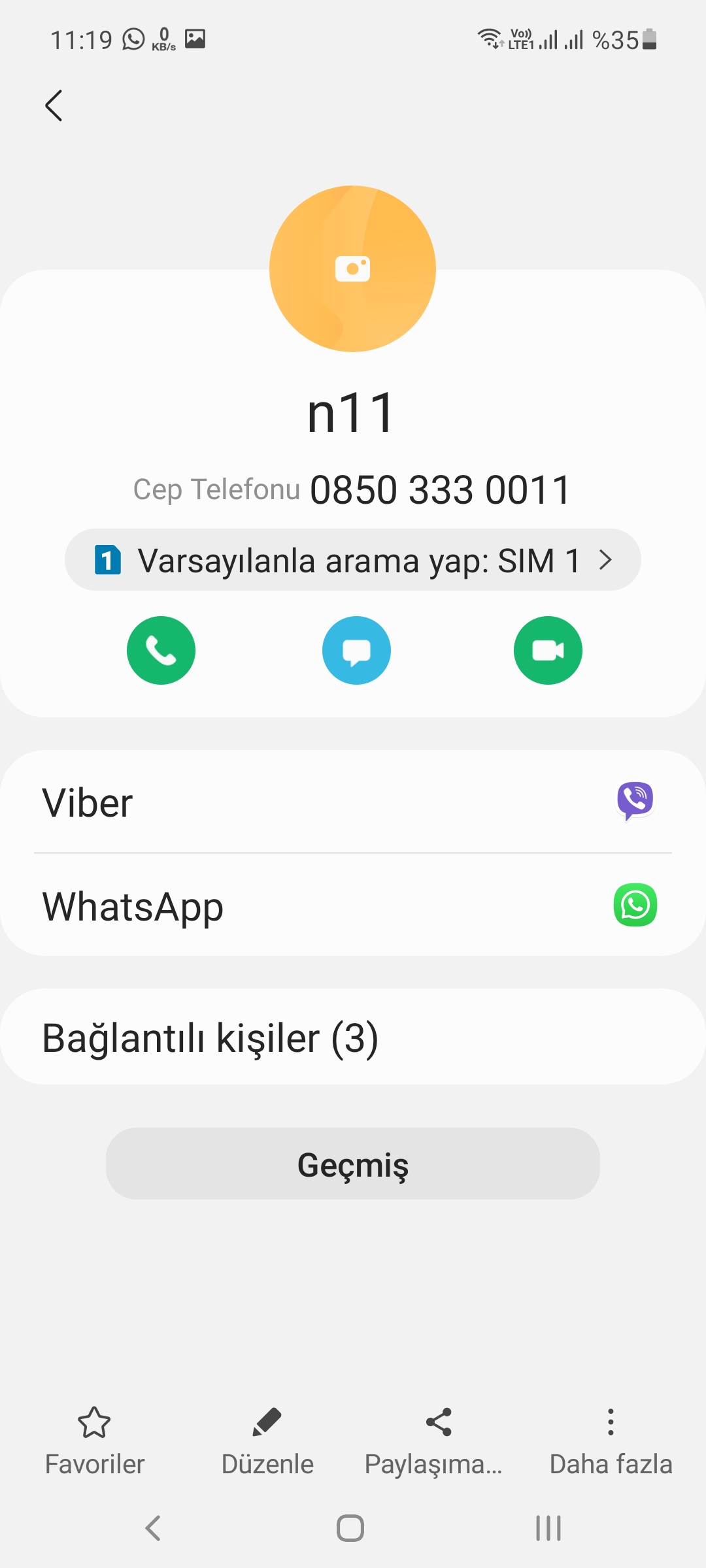Open Bağlantılı kişiler (3)
The height and width of the screenshot is (1568, 706).
352,1037
